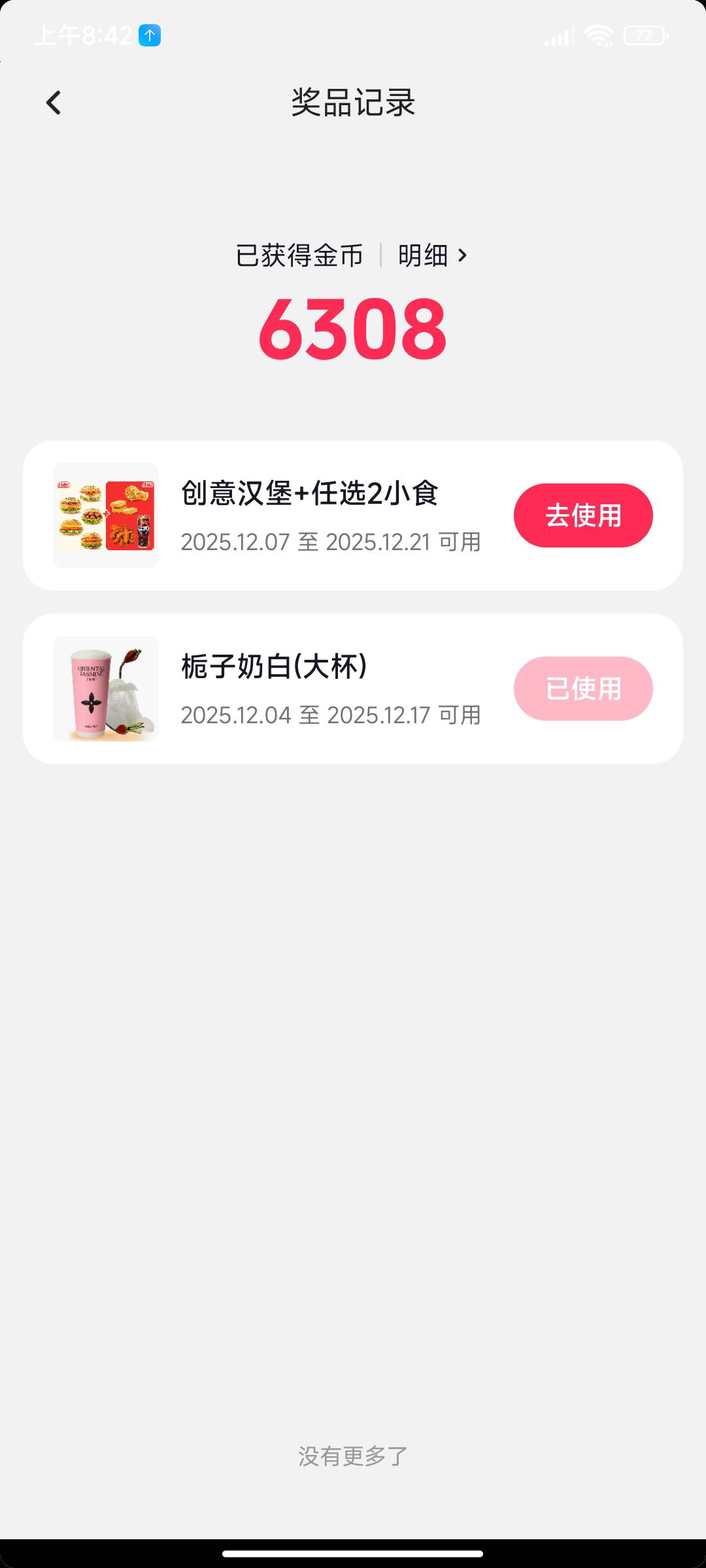
Task: Open the 明细 coin details link
Action: (432, 255)
